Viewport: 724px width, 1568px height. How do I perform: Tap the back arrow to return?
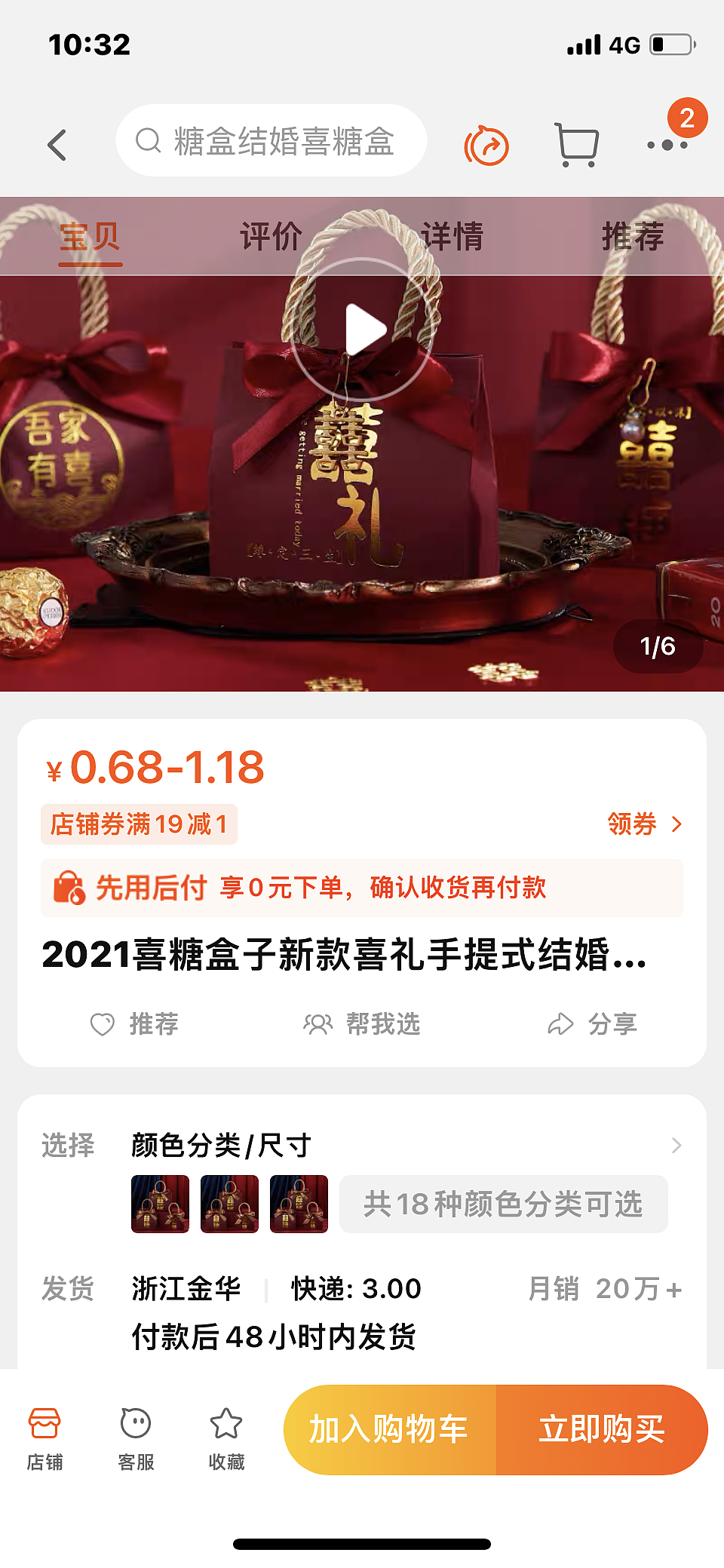57,143
